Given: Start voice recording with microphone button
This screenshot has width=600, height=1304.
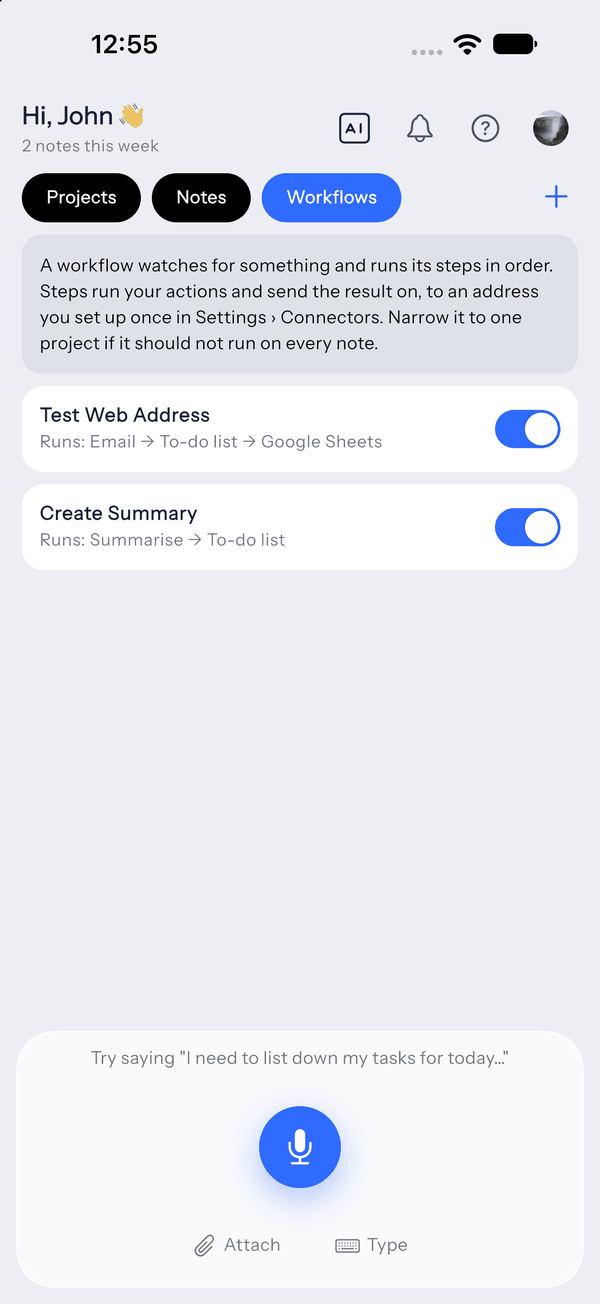Looking at the screenshot, I should coord(300,1147).
